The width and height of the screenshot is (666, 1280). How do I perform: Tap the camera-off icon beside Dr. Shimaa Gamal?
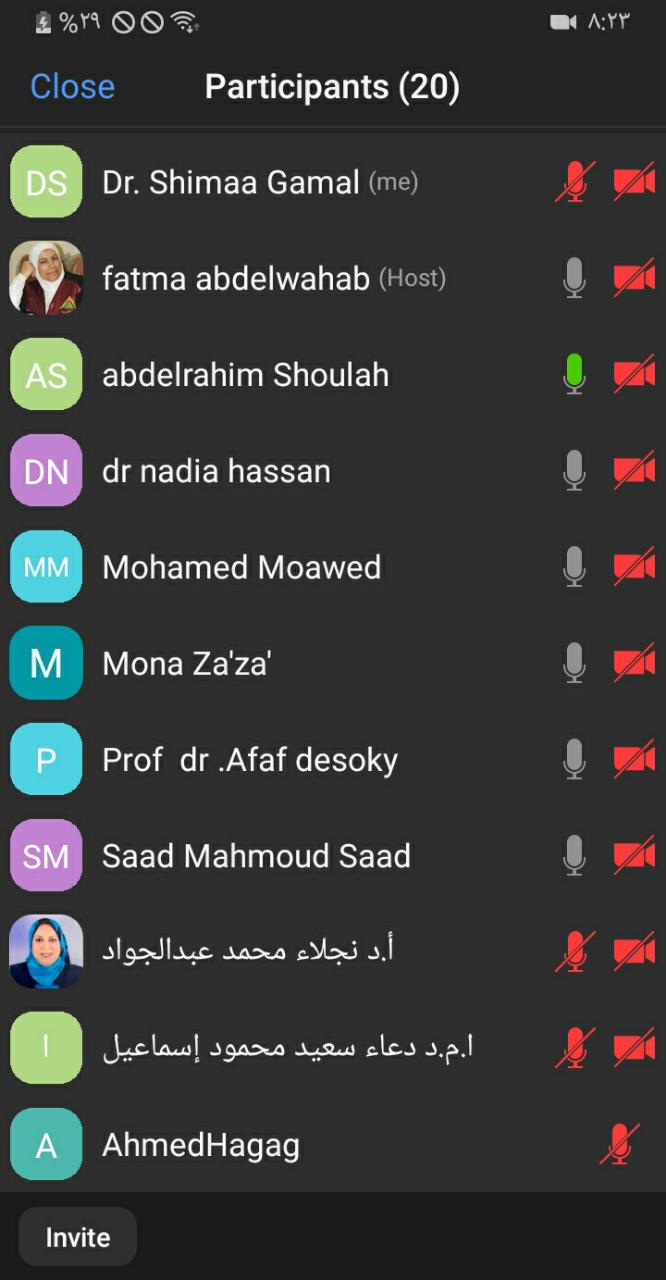pyautogui.click(x=634, y=182)
